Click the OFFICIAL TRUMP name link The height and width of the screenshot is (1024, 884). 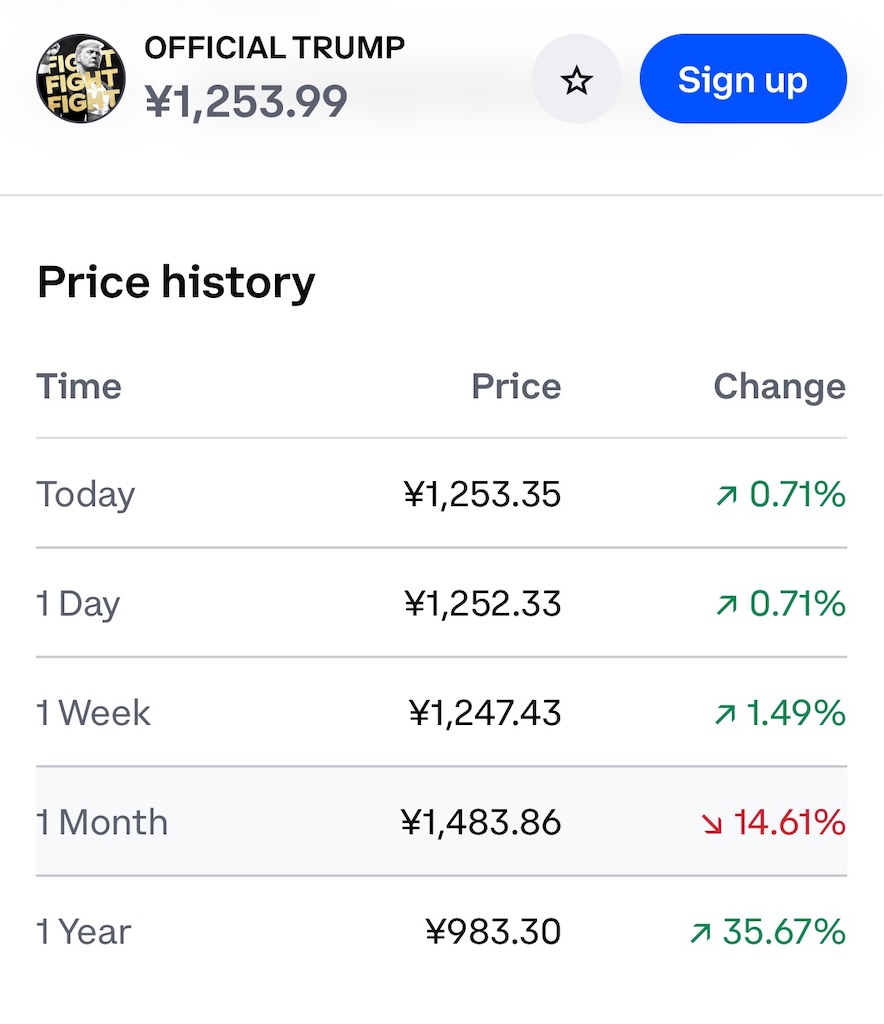pos(274,47)
